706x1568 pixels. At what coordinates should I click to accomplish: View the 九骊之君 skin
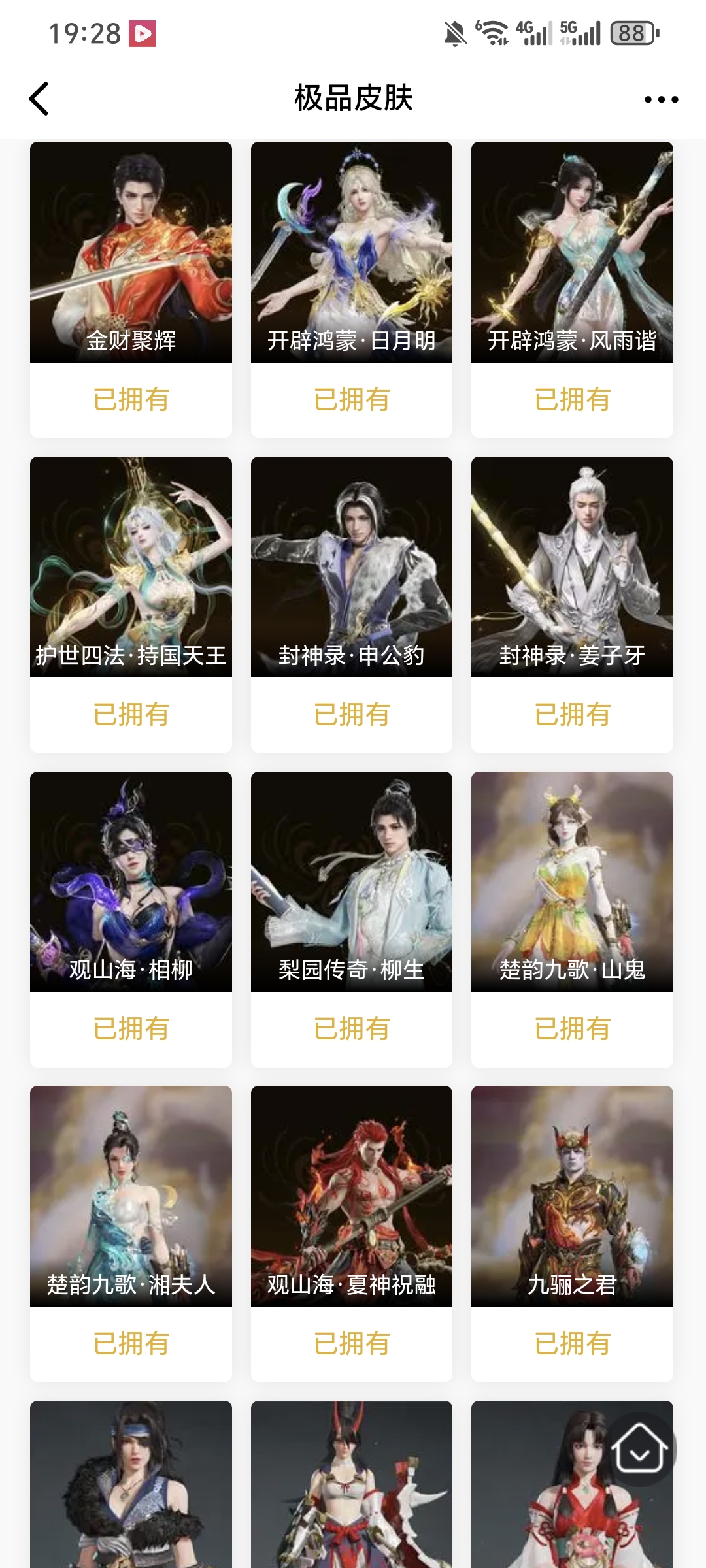[x=572, y=1196]
